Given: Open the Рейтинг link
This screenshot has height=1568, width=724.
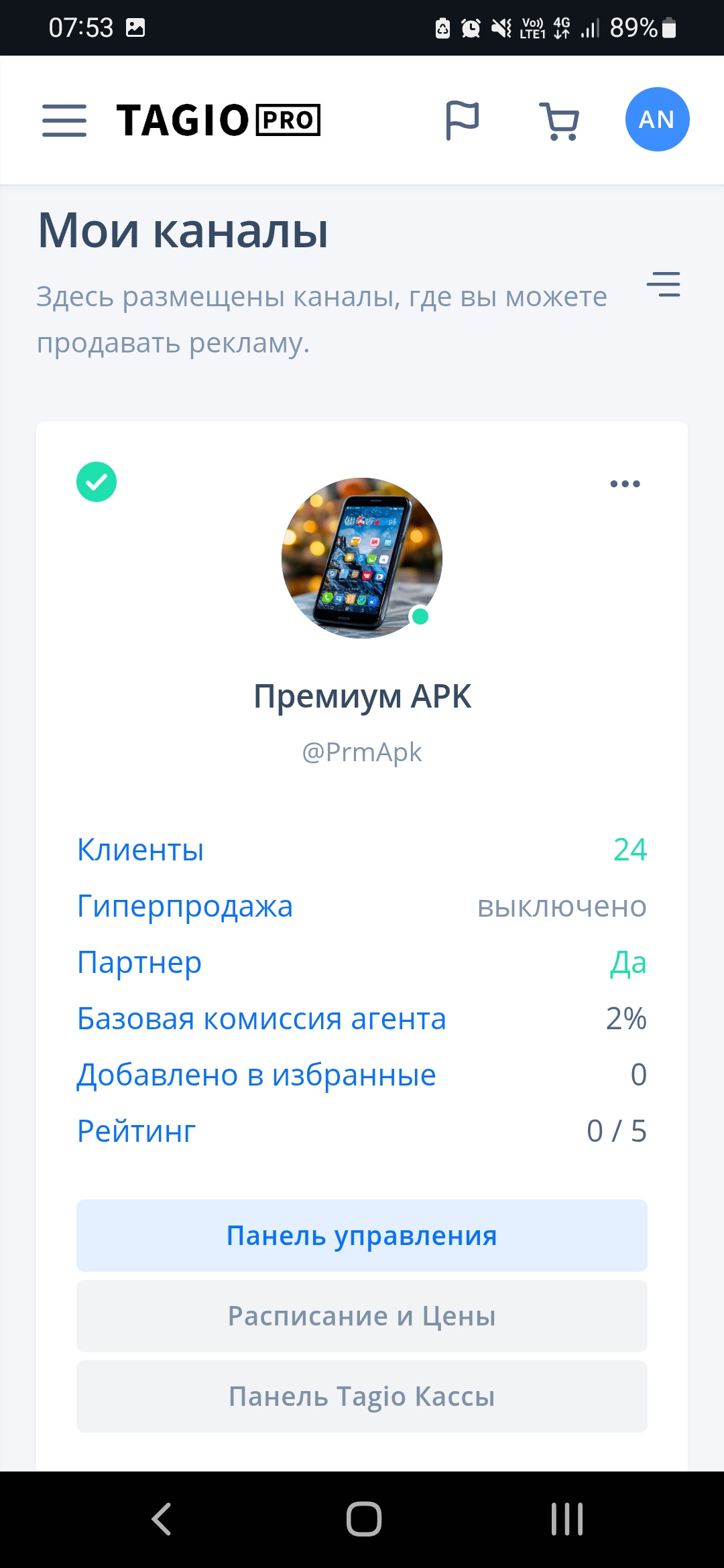Looking at the screenshot, I should pyautogui.click(x=137, y=1131).
